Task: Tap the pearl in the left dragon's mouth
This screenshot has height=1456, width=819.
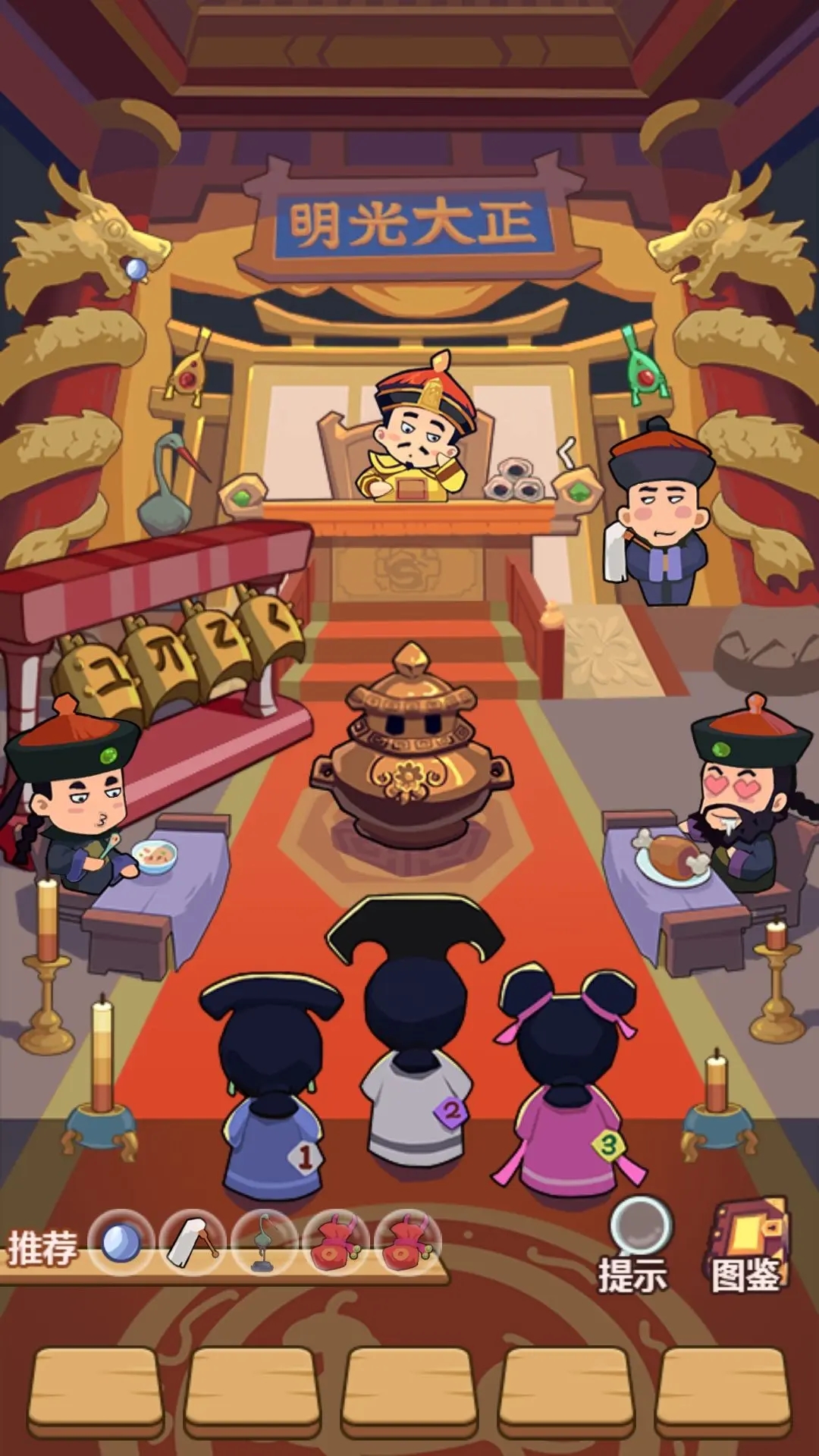Action: pyautogui.click(x=136, y=268)
